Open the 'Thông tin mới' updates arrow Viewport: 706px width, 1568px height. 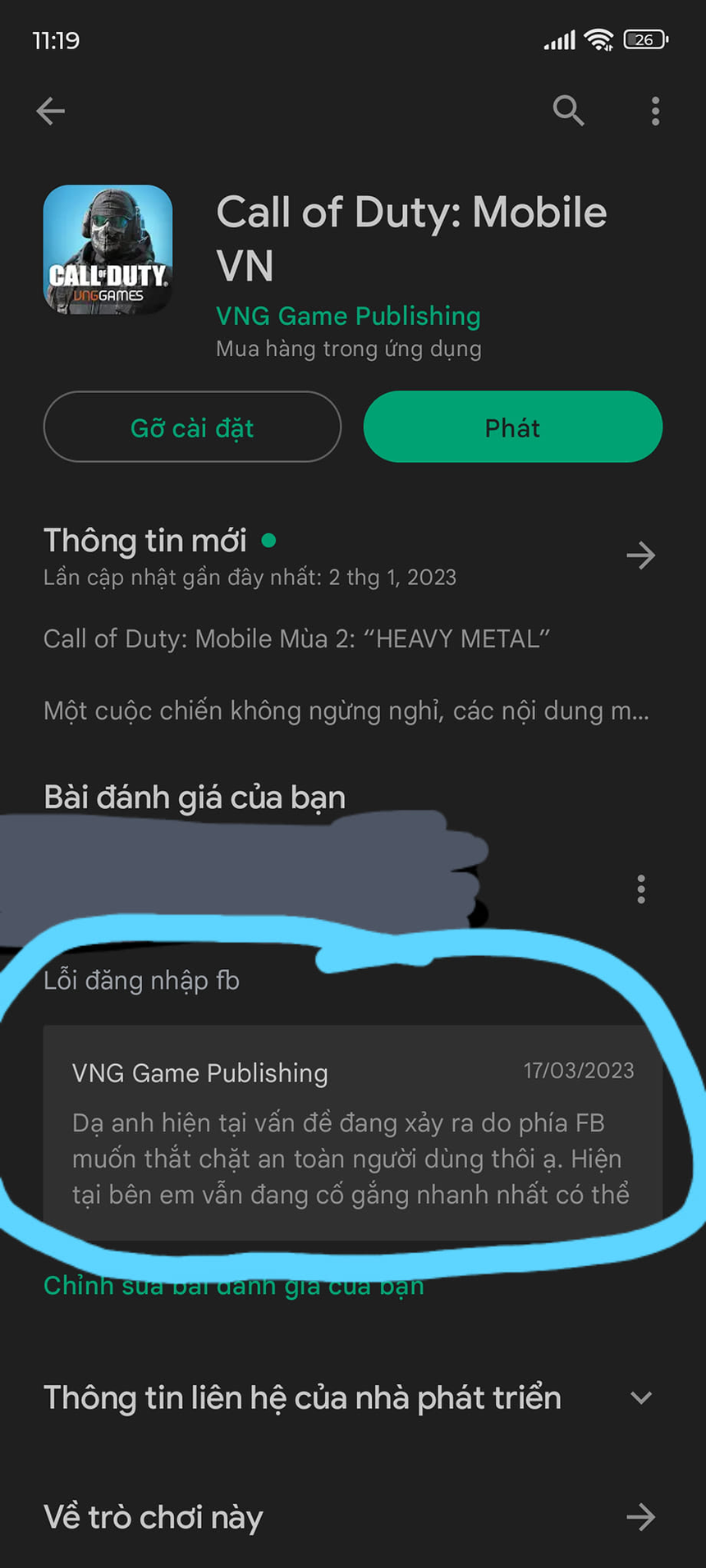pyautogui.click(x=641, y=556)
